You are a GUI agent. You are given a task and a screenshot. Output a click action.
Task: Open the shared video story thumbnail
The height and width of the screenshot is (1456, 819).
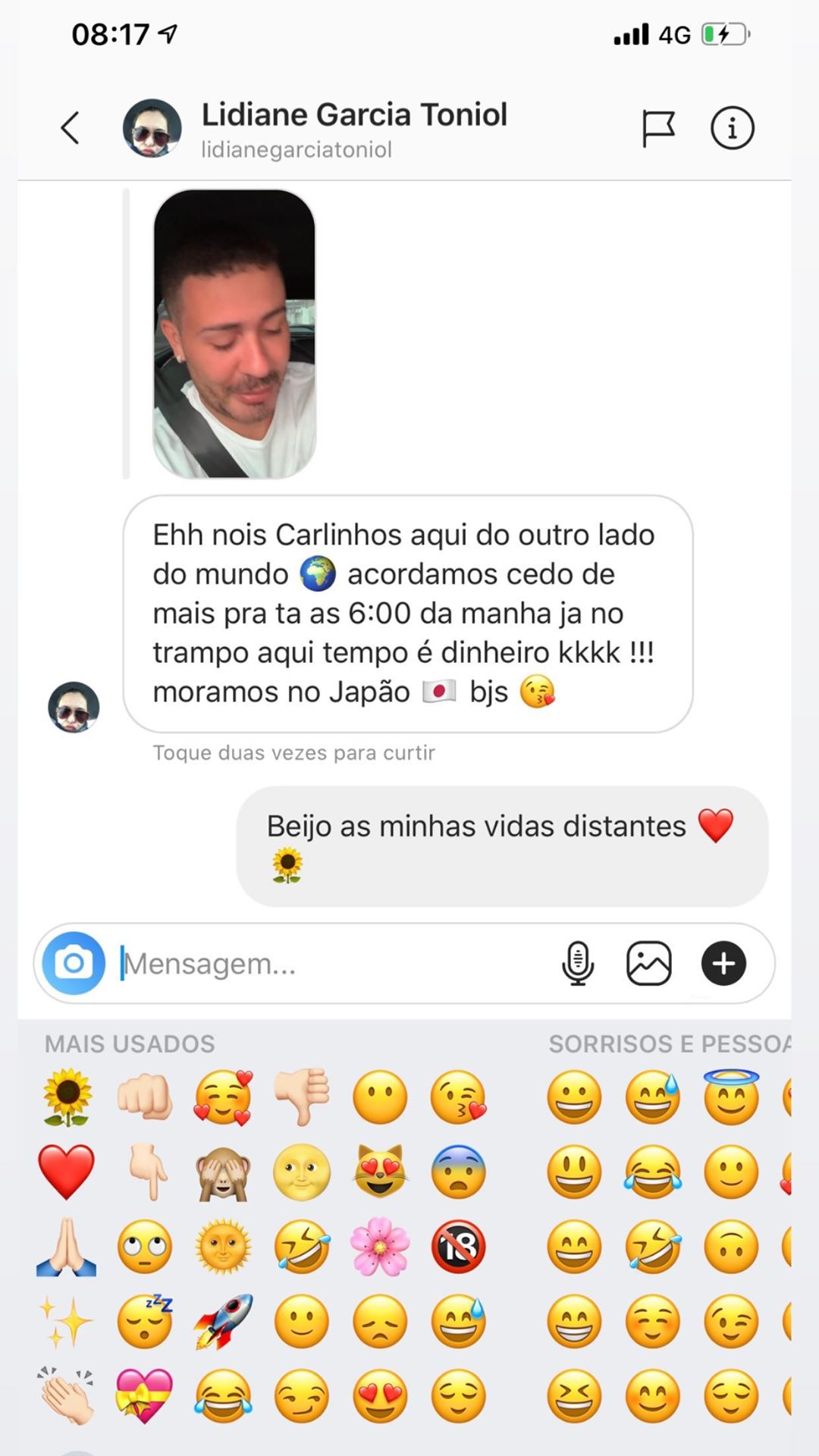[x=234, y=334]
